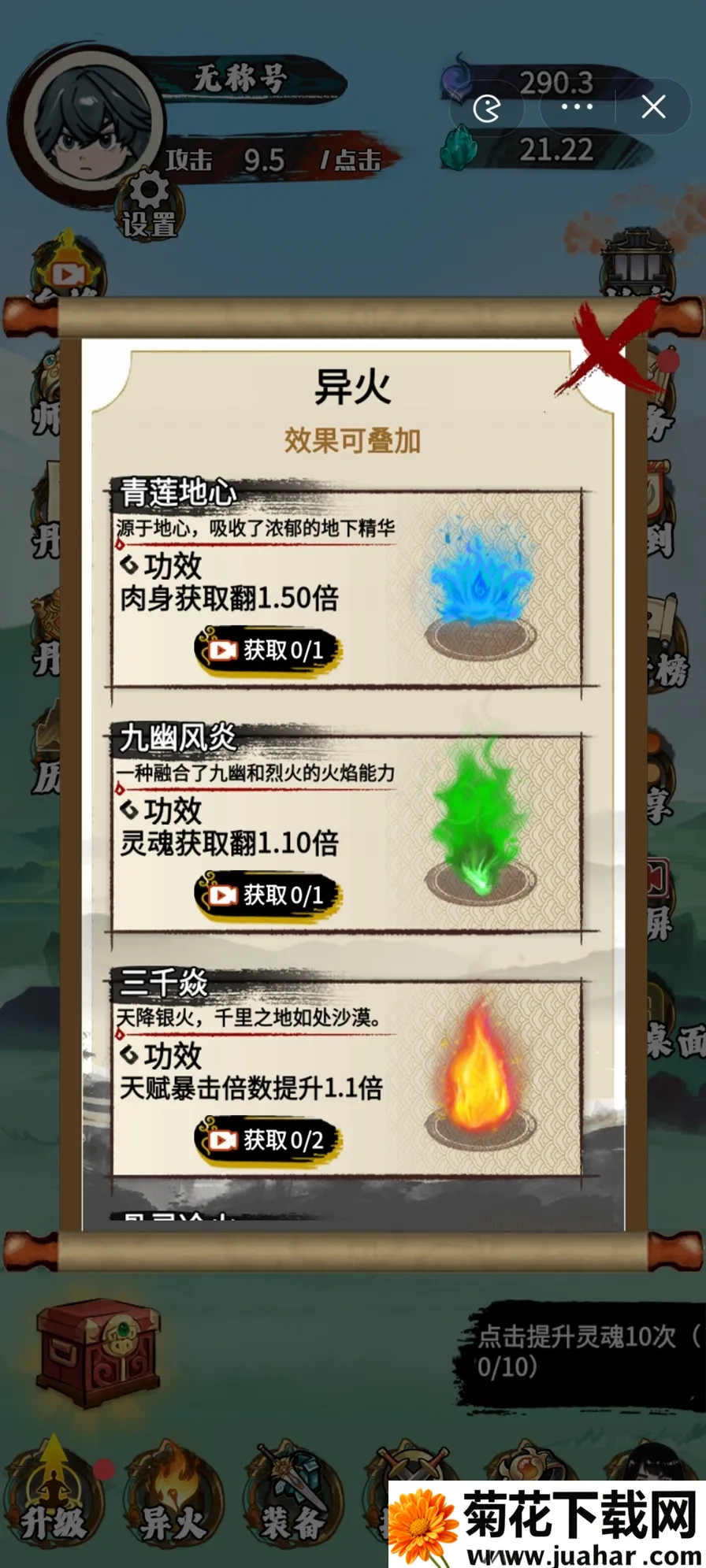Switch to the 装备 tab
This screenshot has height=1568, width=706.
coord(292,1495)
